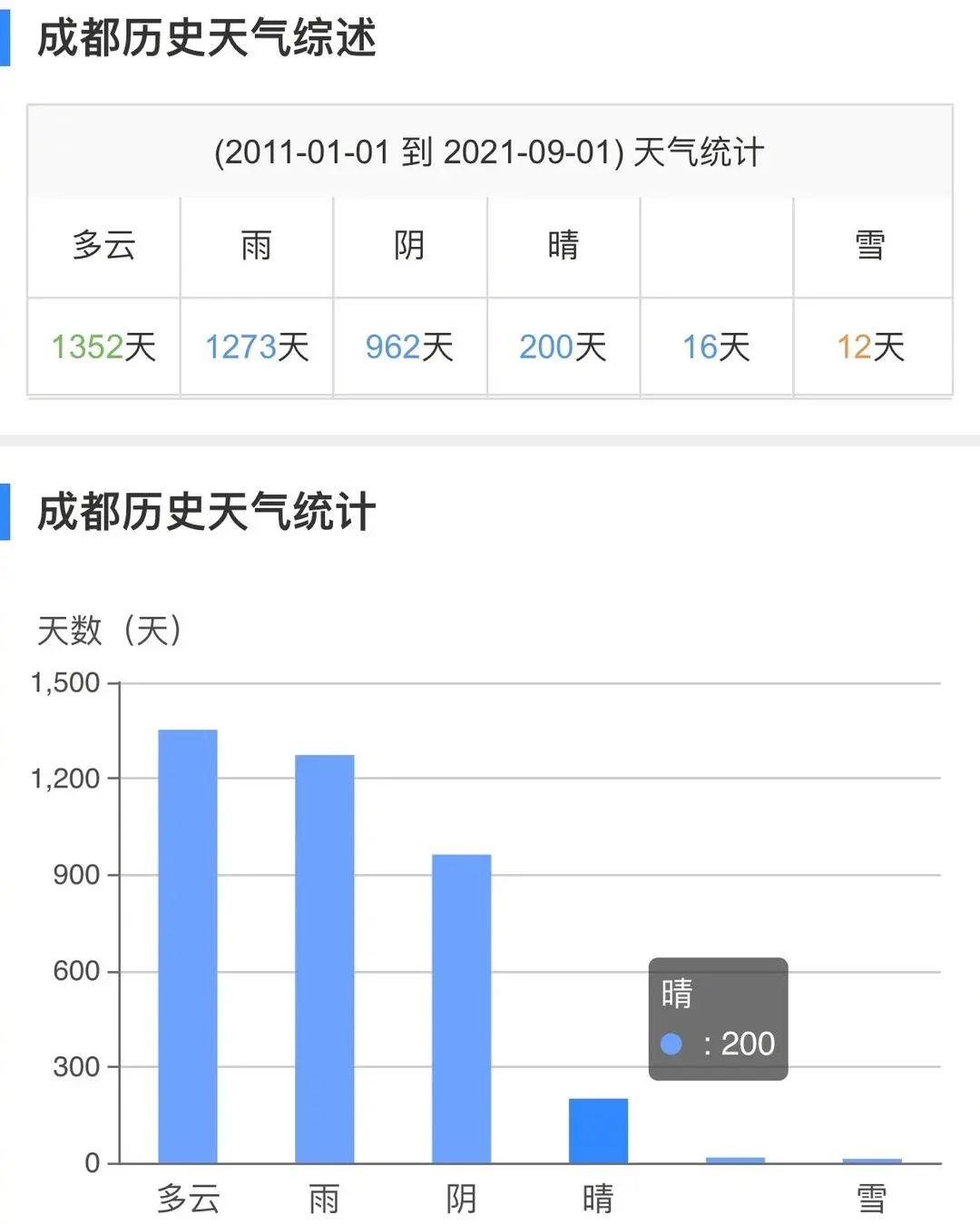Select the 雨 bar in the chart
The height and width of the screenshot is (1225, 980).
pyautogui.click(x=325, y=958)
